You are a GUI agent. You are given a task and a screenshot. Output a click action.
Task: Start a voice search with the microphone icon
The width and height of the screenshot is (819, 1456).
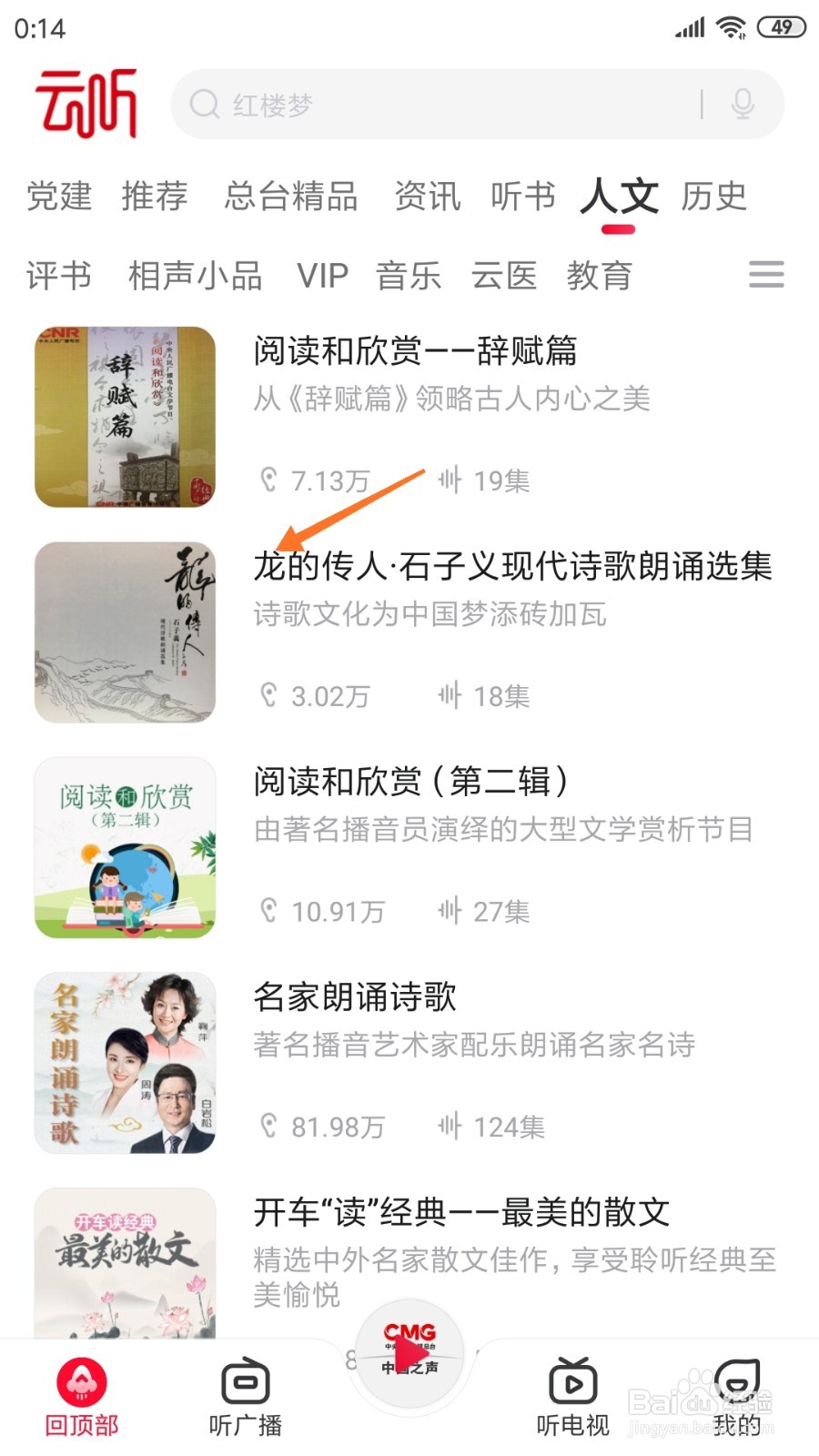click(744, 105)
